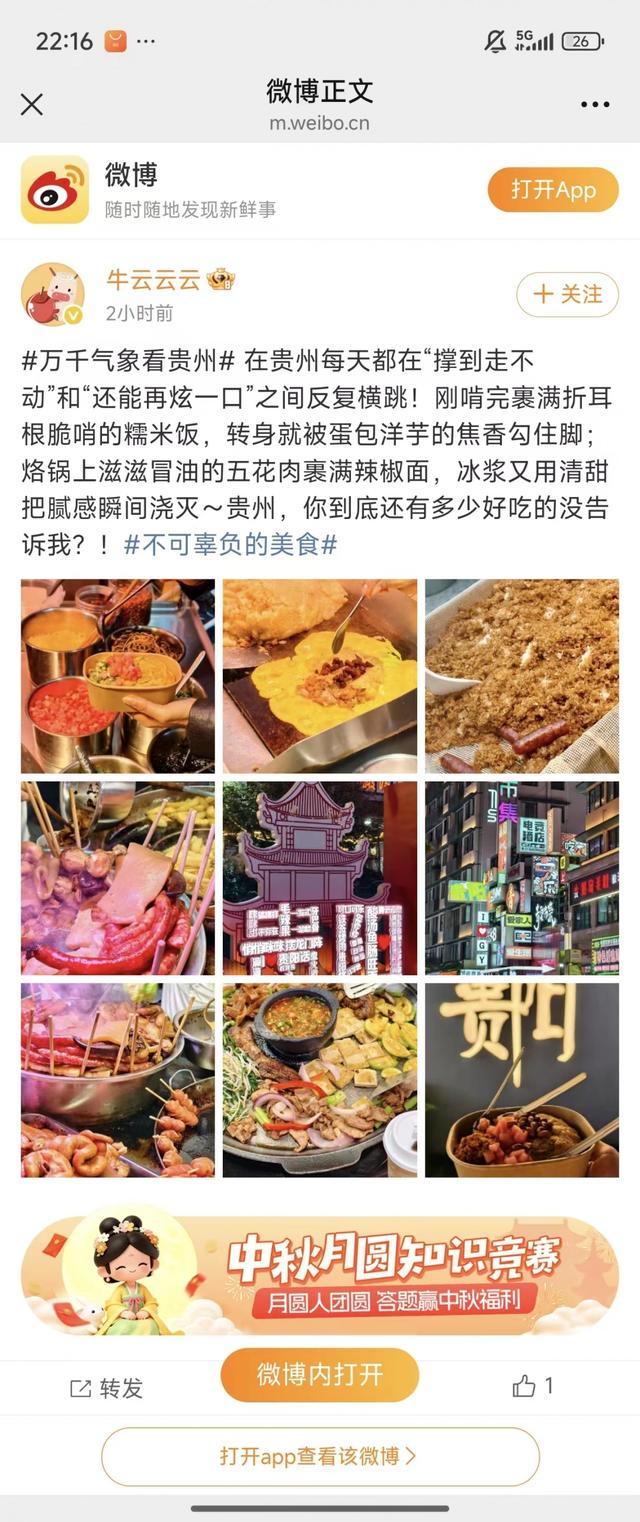View the grilled meat platter photo
The height and width of the screenshot is (1522, 640).
320,1080
